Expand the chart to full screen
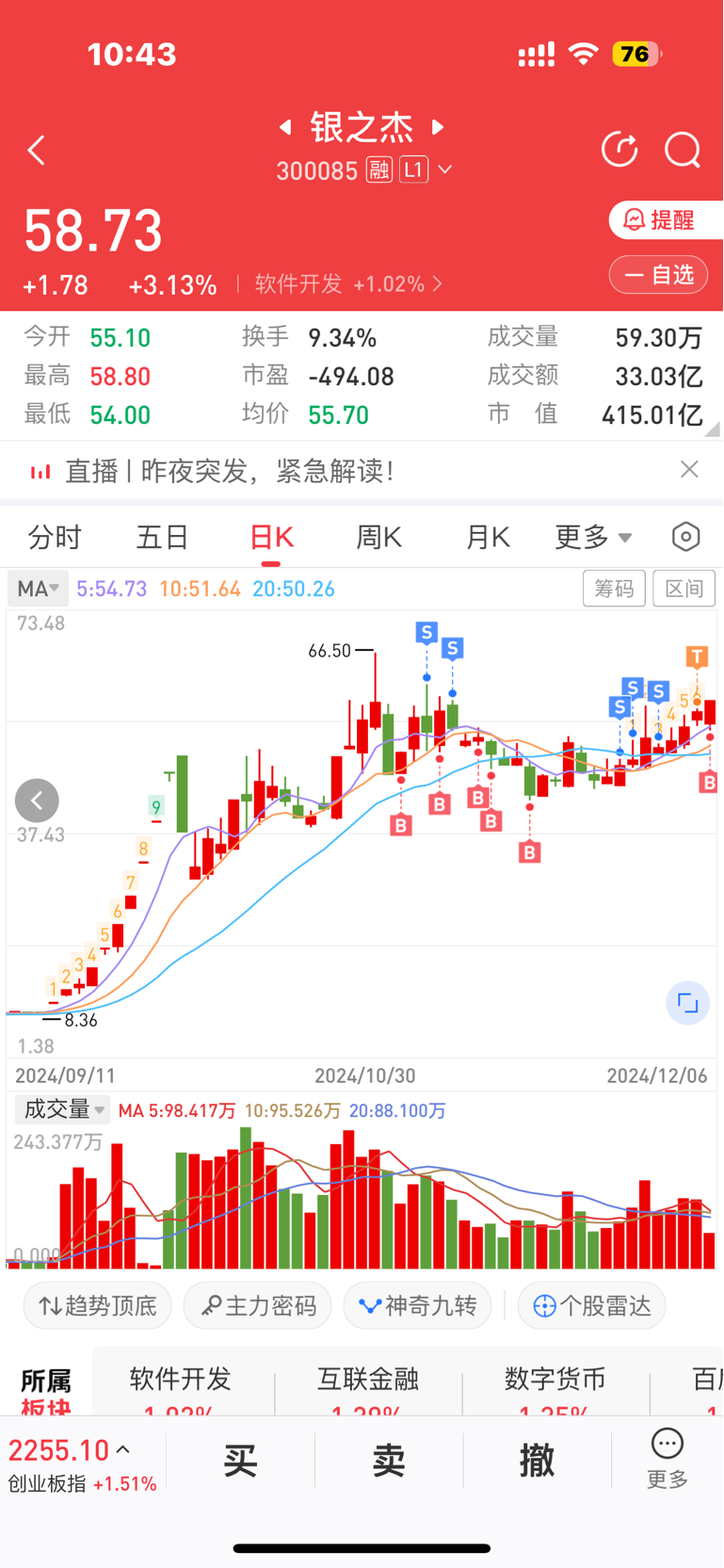Viewport: 724px width, 1568px height. [x=688, y=1003]
